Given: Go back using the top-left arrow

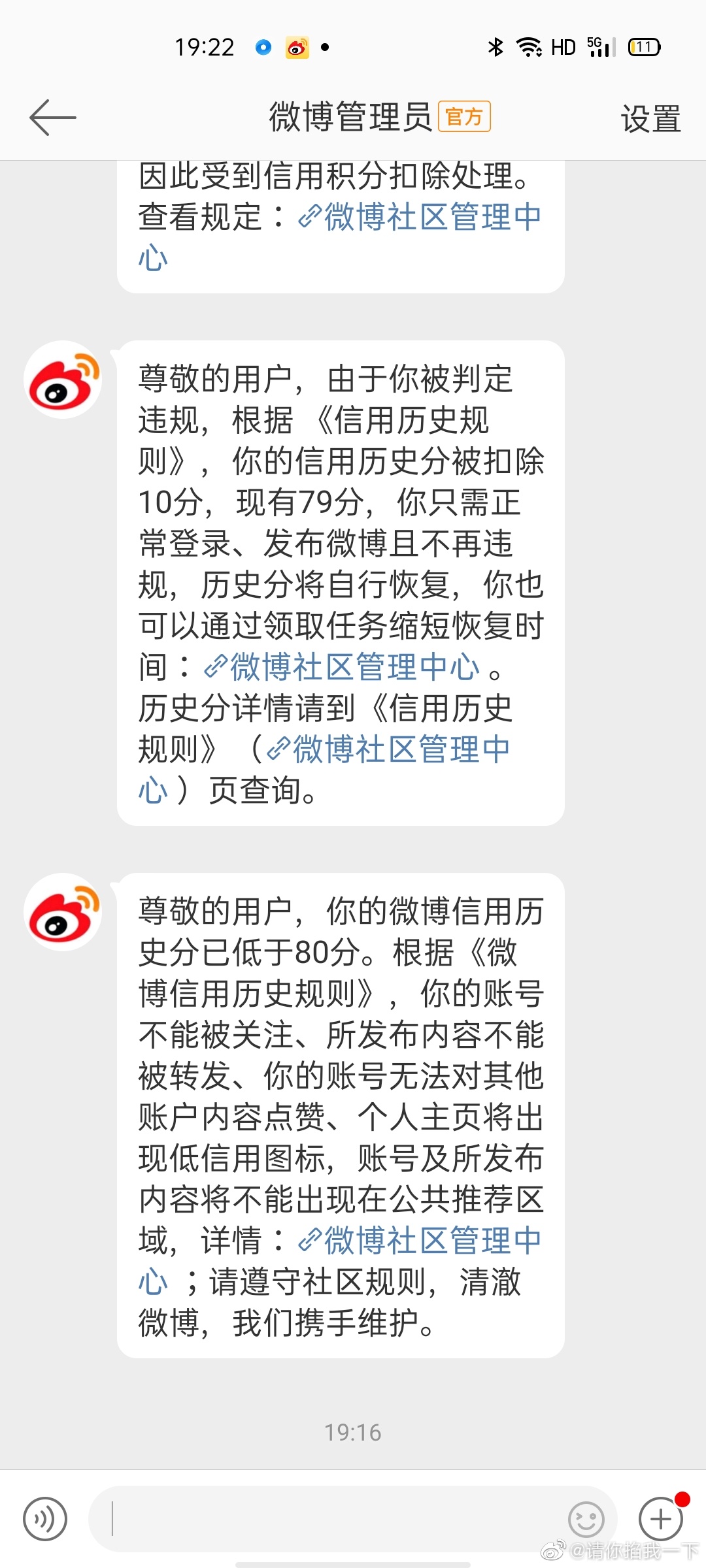Looking at the screenshot, I should tap(53, 118).
